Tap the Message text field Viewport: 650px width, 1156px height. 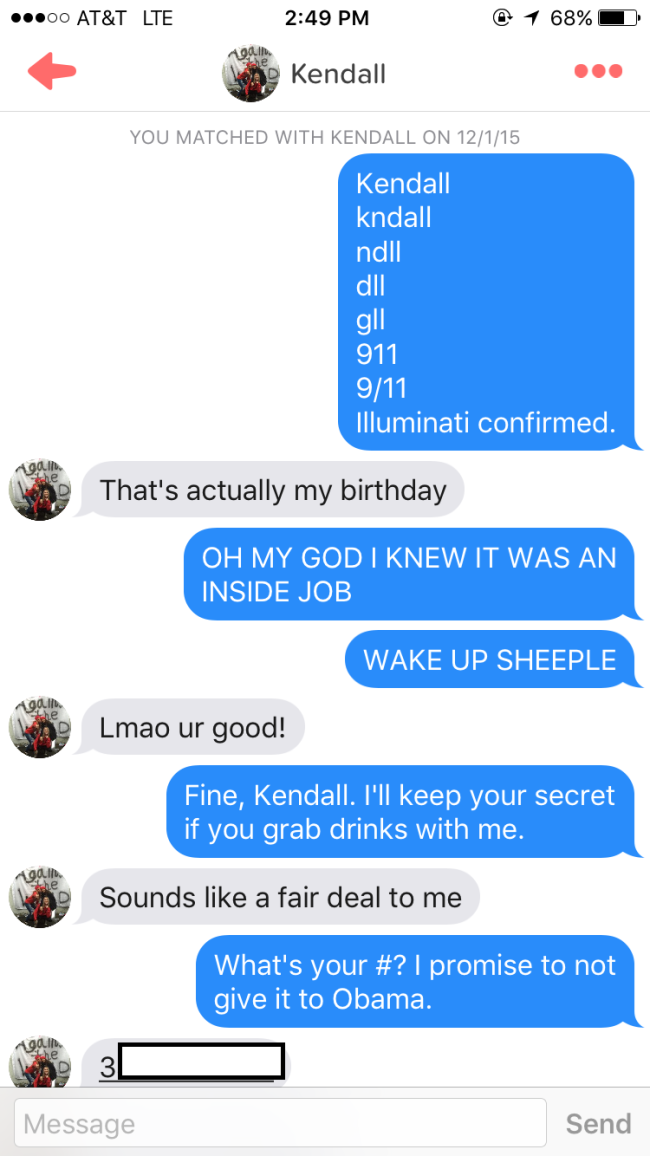[280, 1123]
